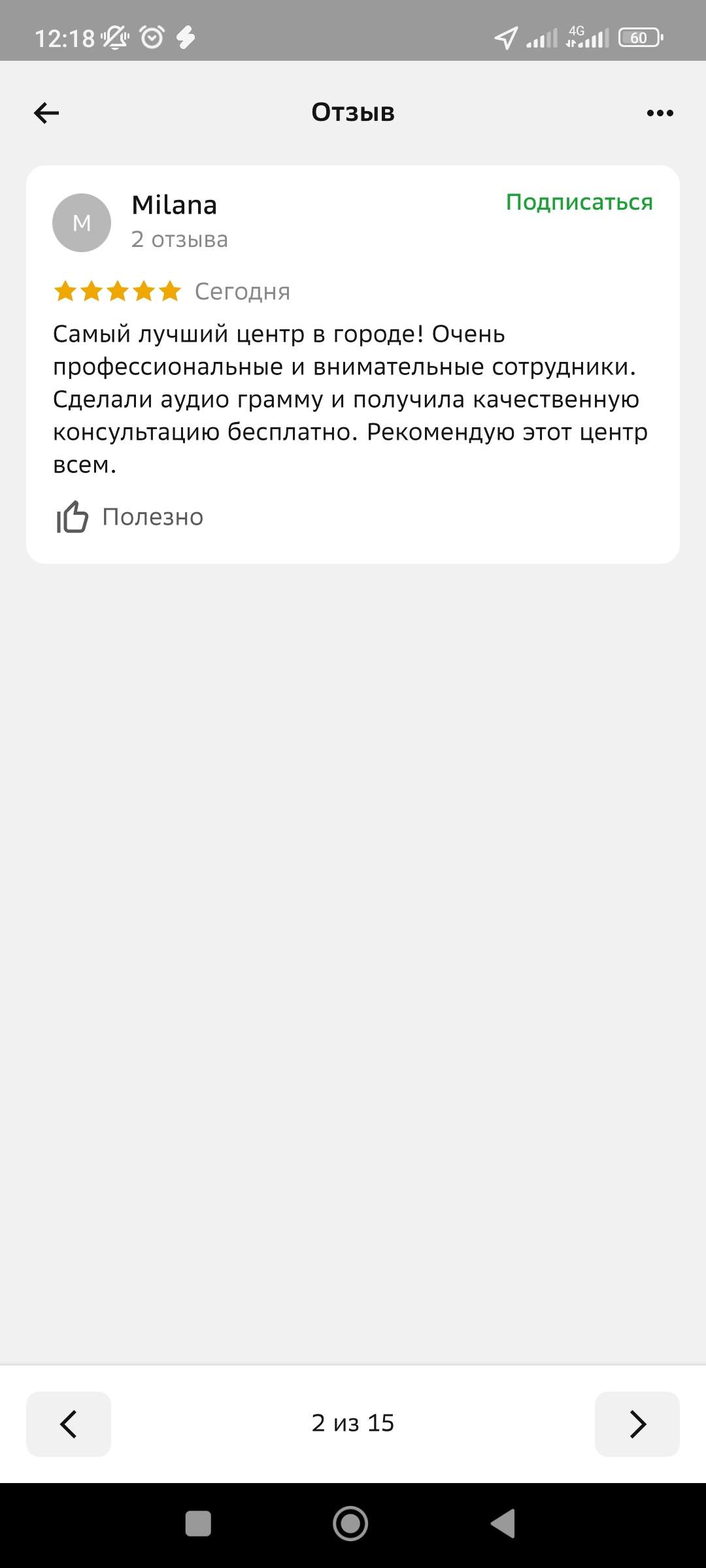Go to the next review
Viewport: 706px width, 1568px height.
[637, 1424]
